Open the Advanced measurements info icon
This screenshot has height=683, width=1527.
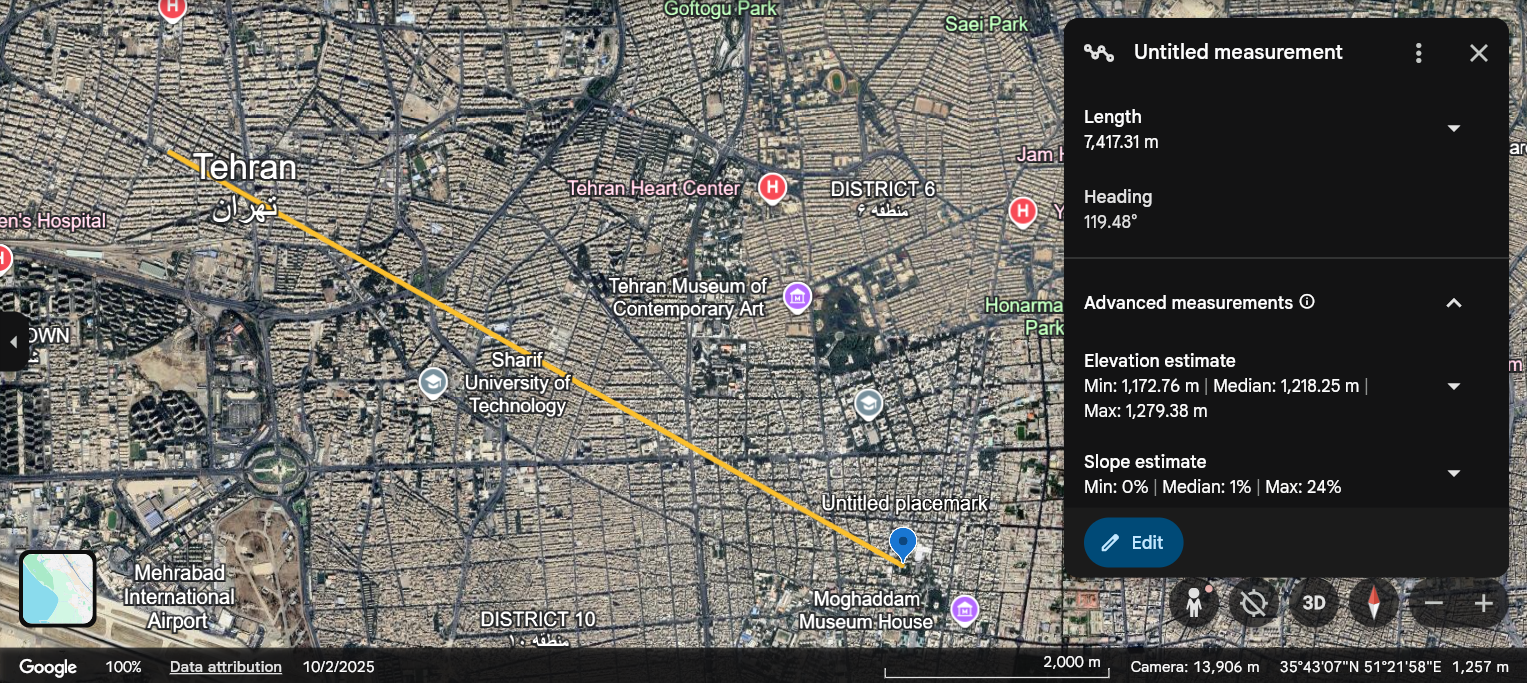coord(1307,302)
